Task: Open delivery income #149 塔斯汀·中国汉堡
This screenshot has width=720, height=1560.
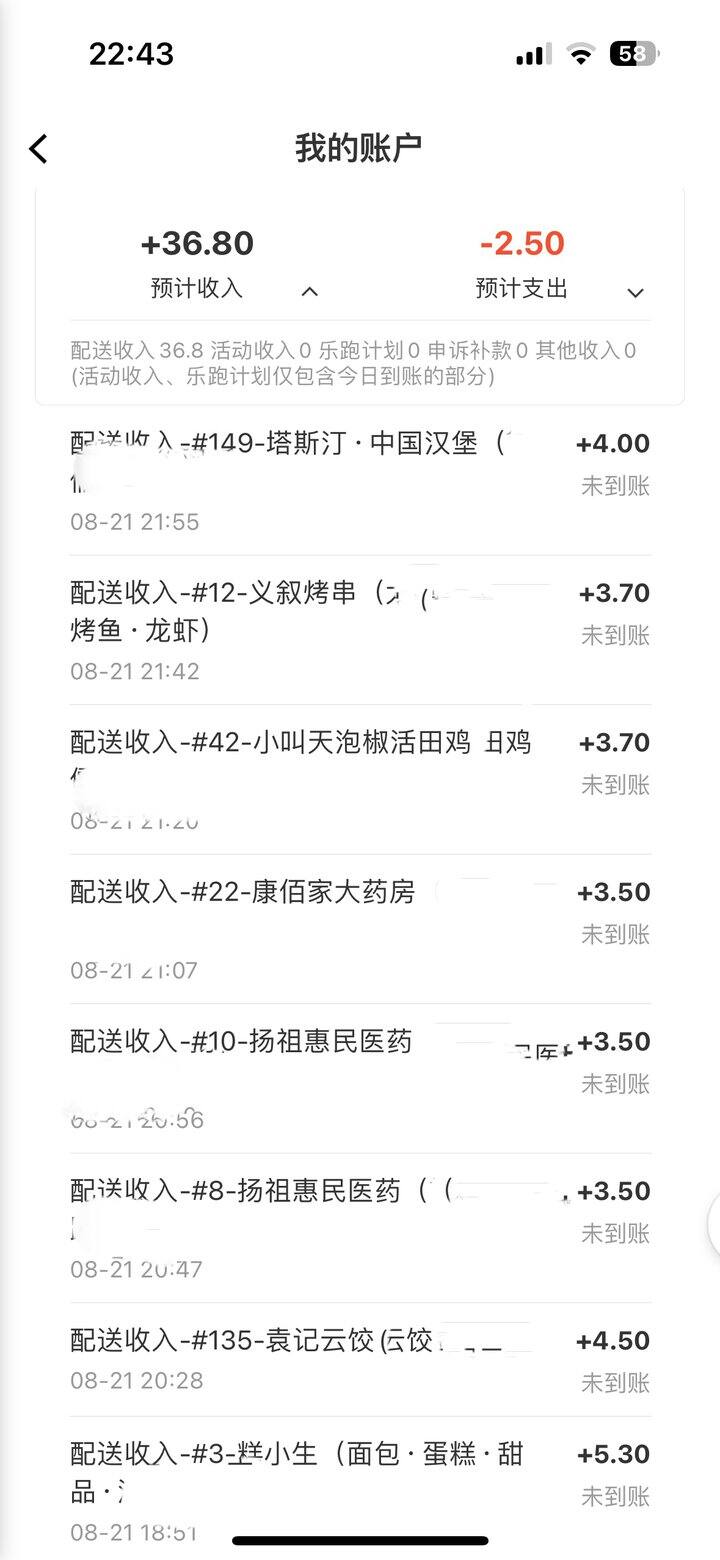Action: tap(360, 481)
